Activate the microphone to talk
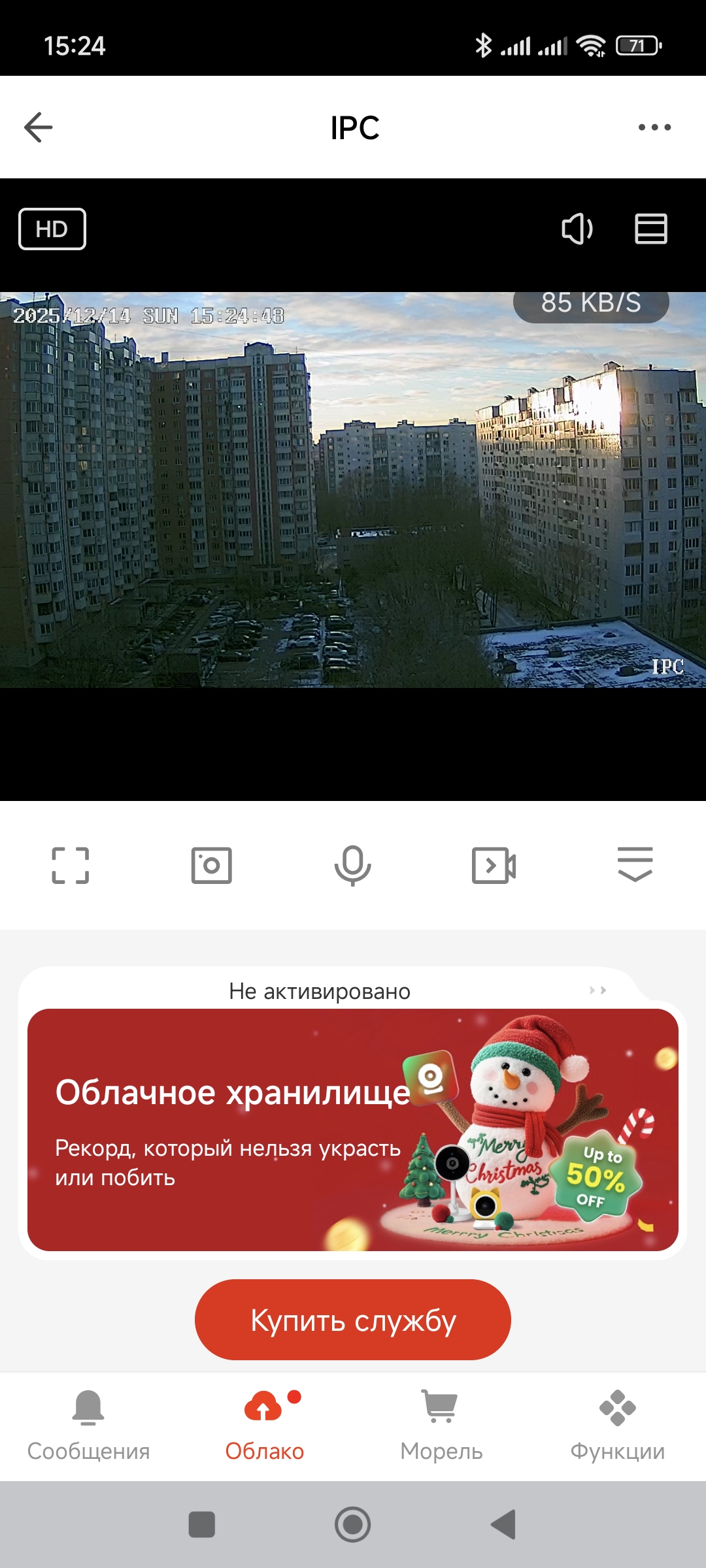706x1568 pixels. point(353,866)
